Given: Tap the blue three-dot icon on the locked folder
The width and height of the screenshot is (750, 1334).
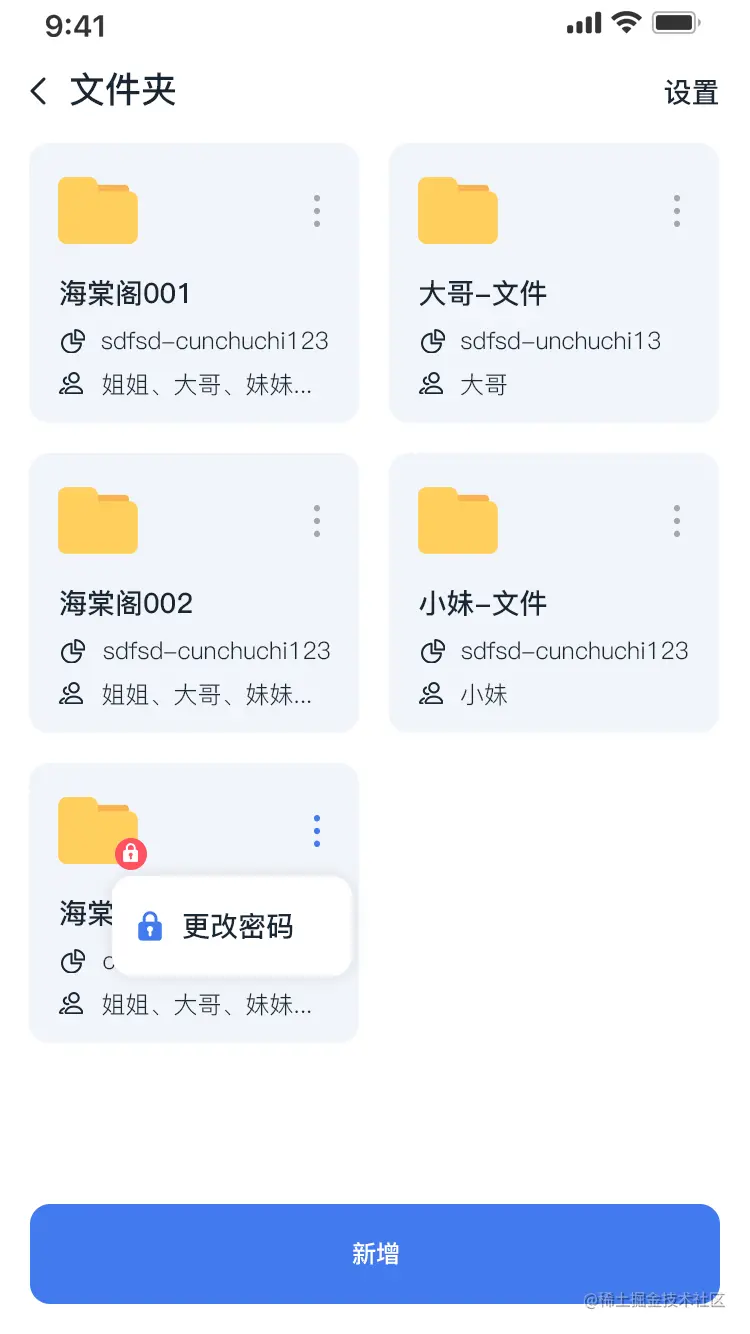Looking at the screenshot, I should tap(317, 831).
